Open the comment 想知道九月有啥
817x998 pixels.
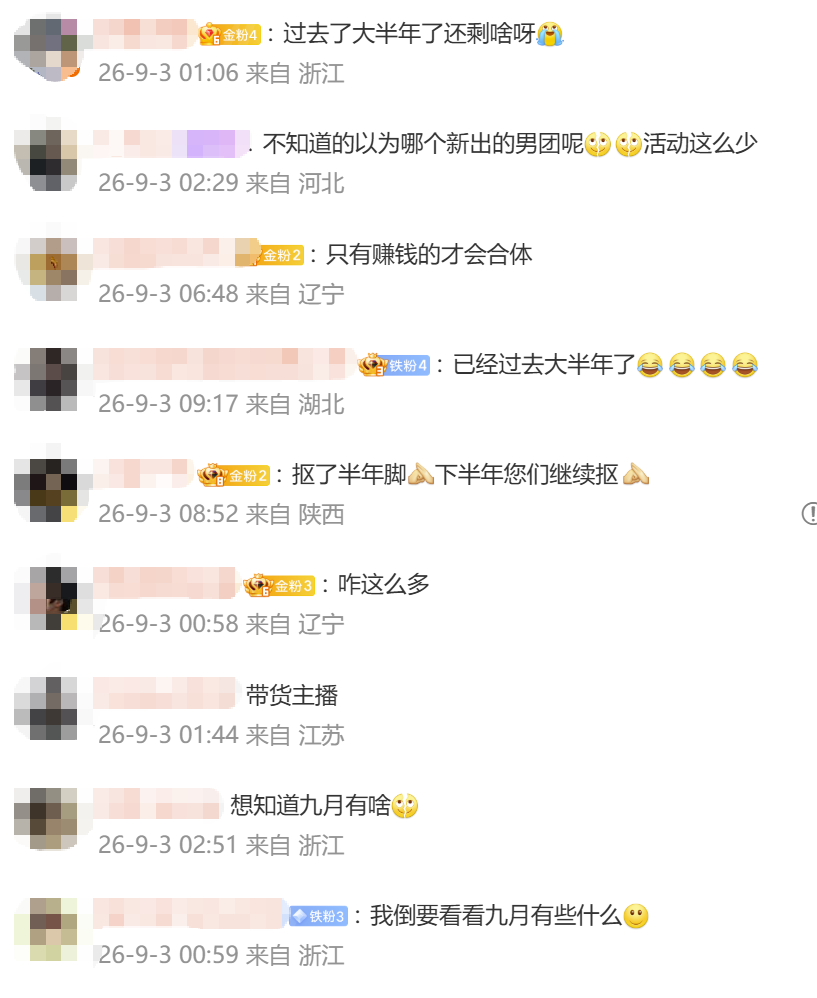tap(324, 806)
